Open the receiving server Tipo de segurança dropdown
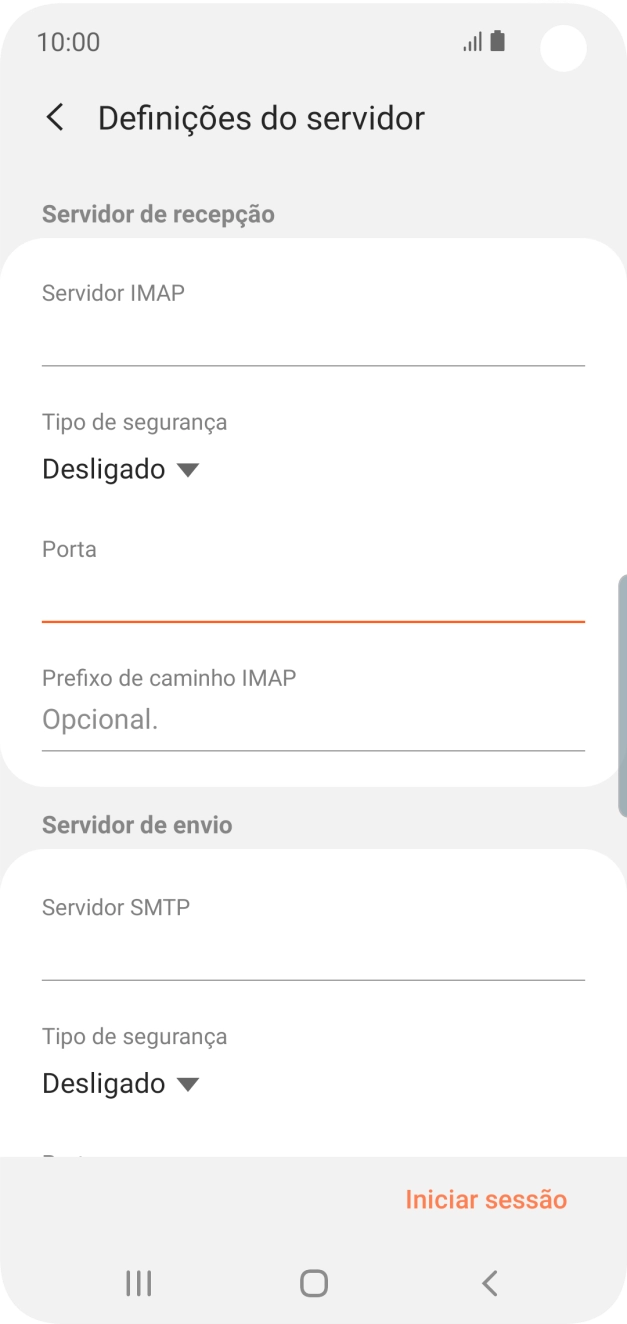The width and height of the screenshot is (627, 1324). [121, 469]
